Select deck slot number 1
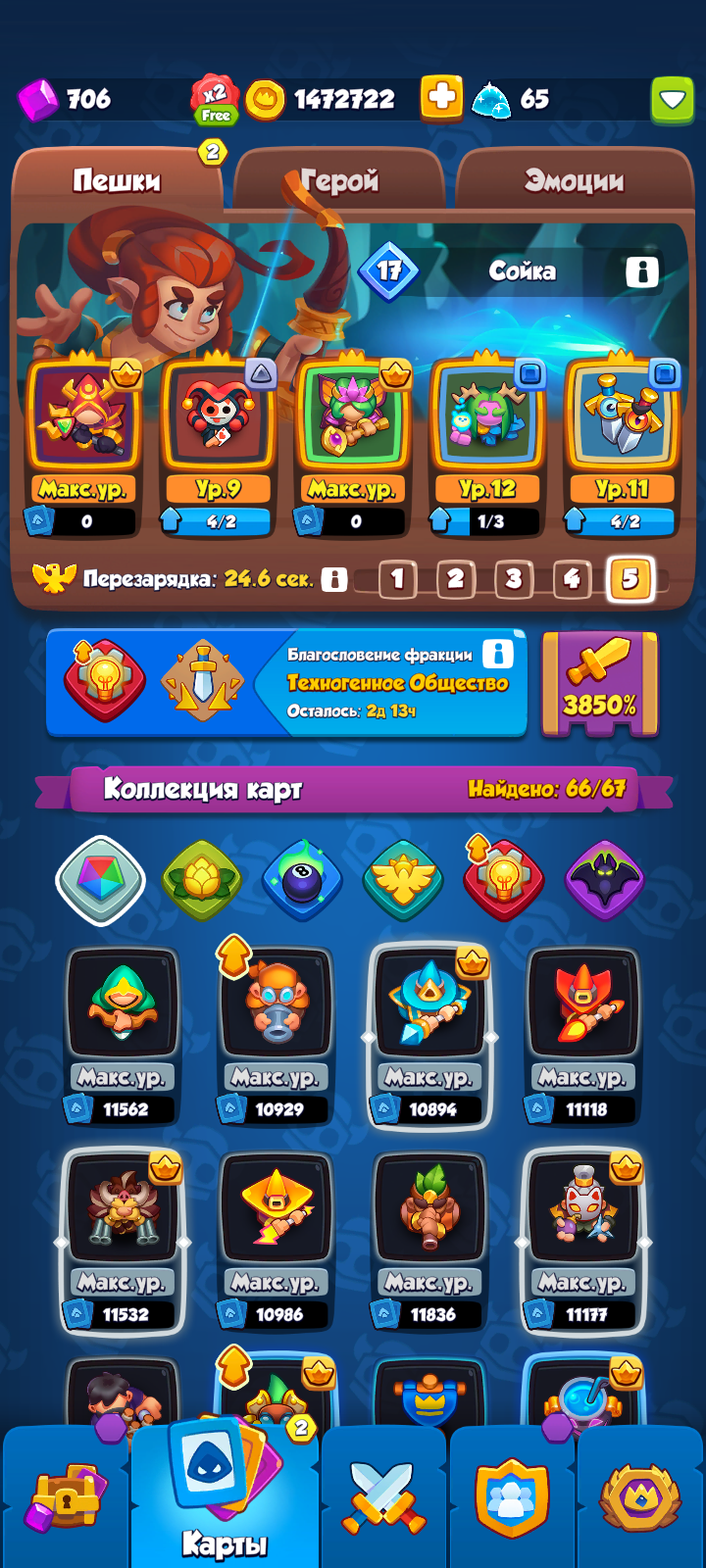Viewport: 706px width, 1568px height. coord(397,579)
